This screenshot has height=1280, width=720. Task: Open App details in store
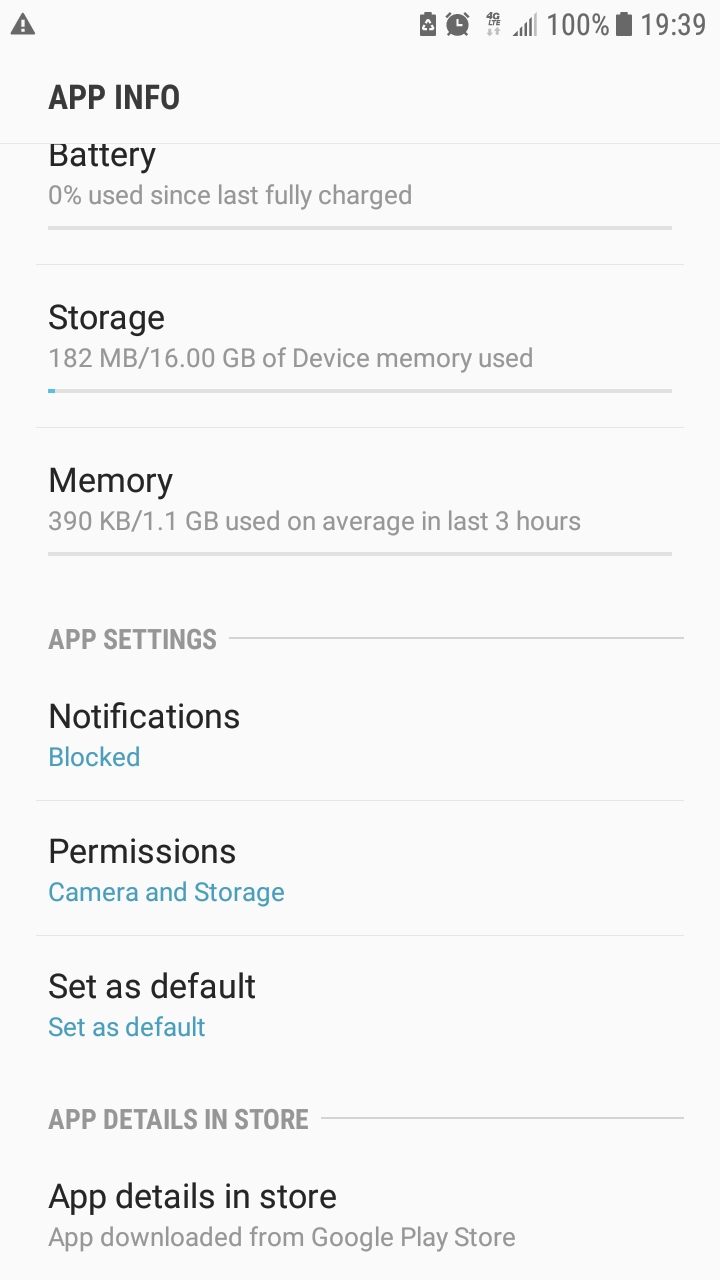coord(360,1215)
